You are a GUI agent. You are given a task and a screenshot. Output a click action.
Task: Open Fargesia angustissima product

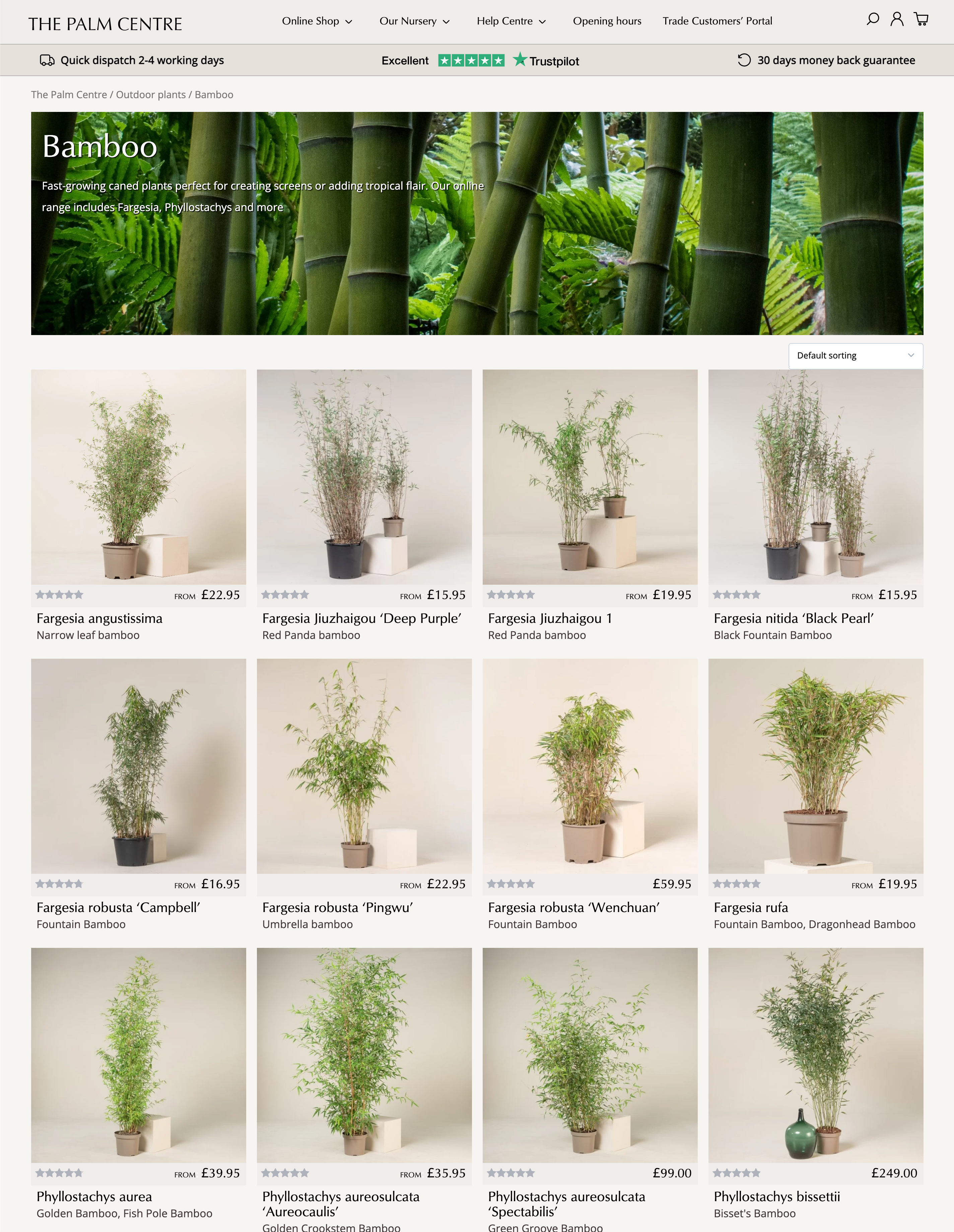(x=99, y=619)
